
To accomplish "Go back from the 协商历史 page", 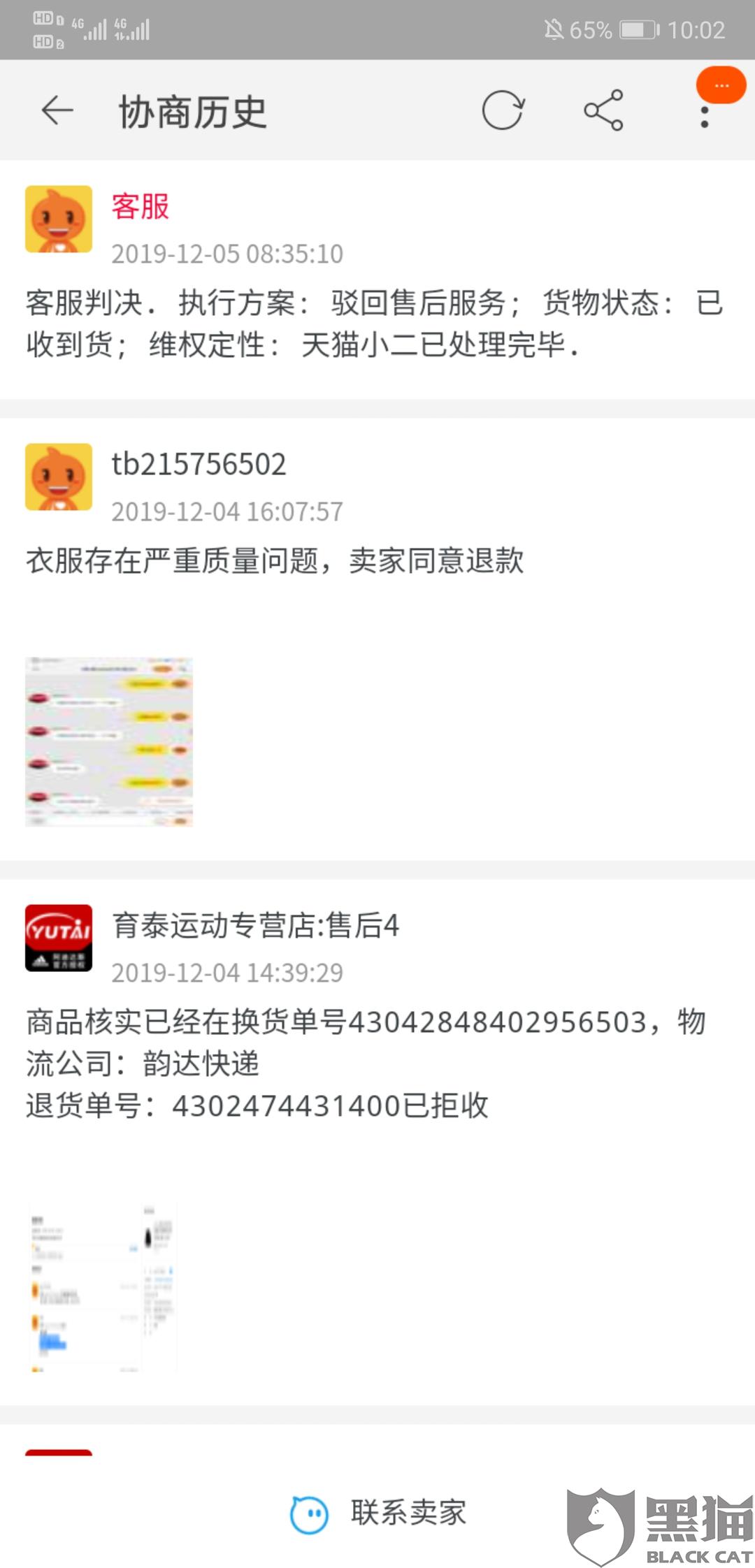I will pyautogui.click(x=57, y=110).
